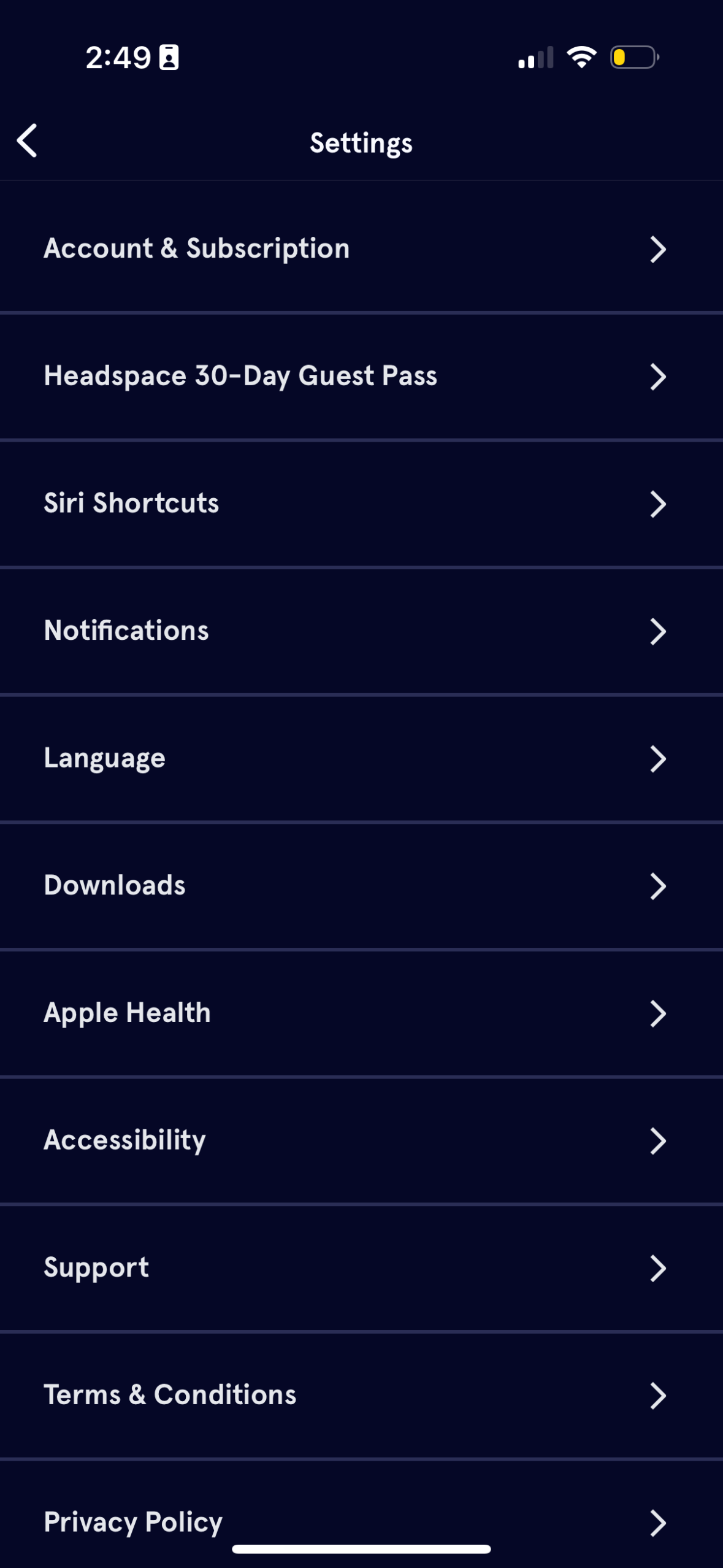View the Privacy Policy
Screen dimensions: 723x1568
point(132,1520)
